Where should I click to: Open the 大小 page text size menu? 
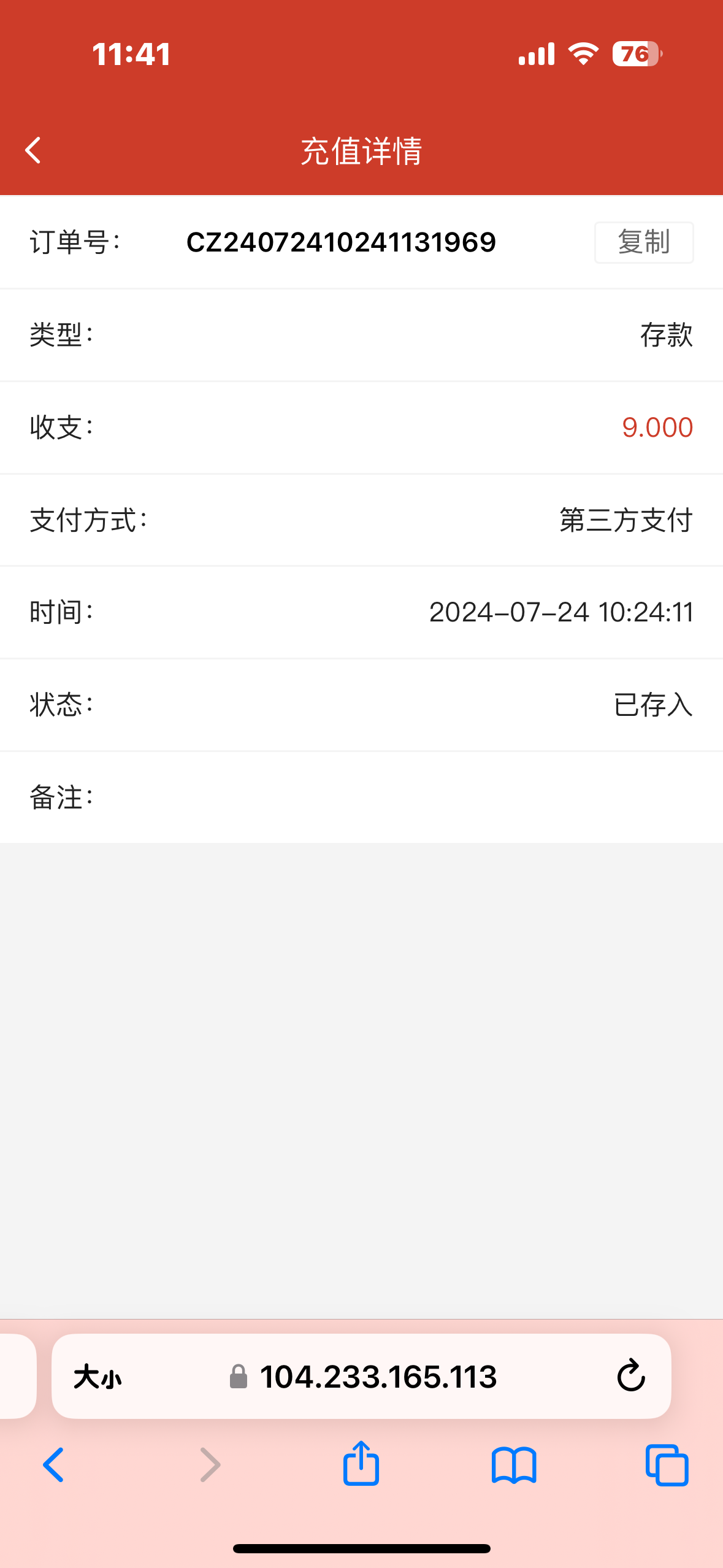98,1377
